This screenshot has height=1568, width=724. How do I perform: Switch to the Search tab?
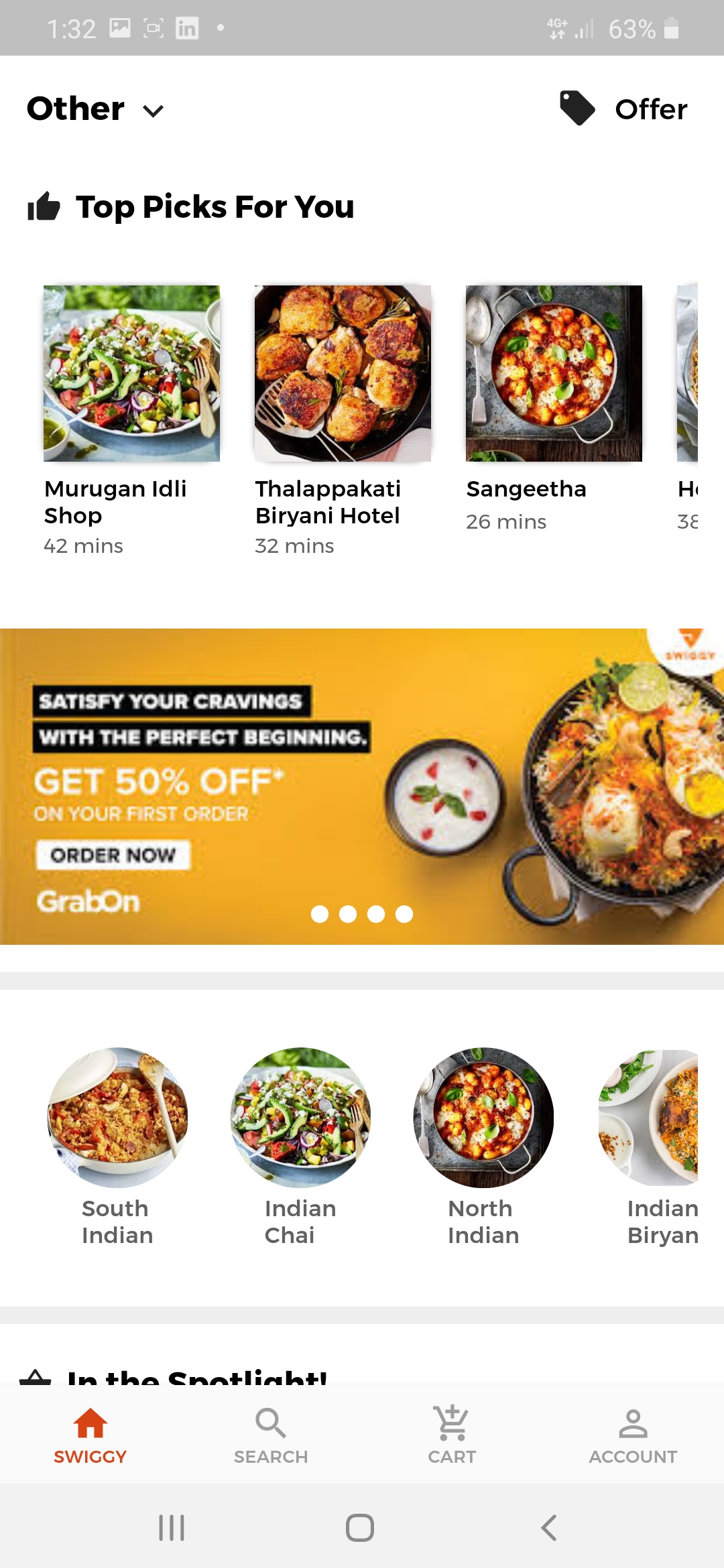coord(271,1434)
